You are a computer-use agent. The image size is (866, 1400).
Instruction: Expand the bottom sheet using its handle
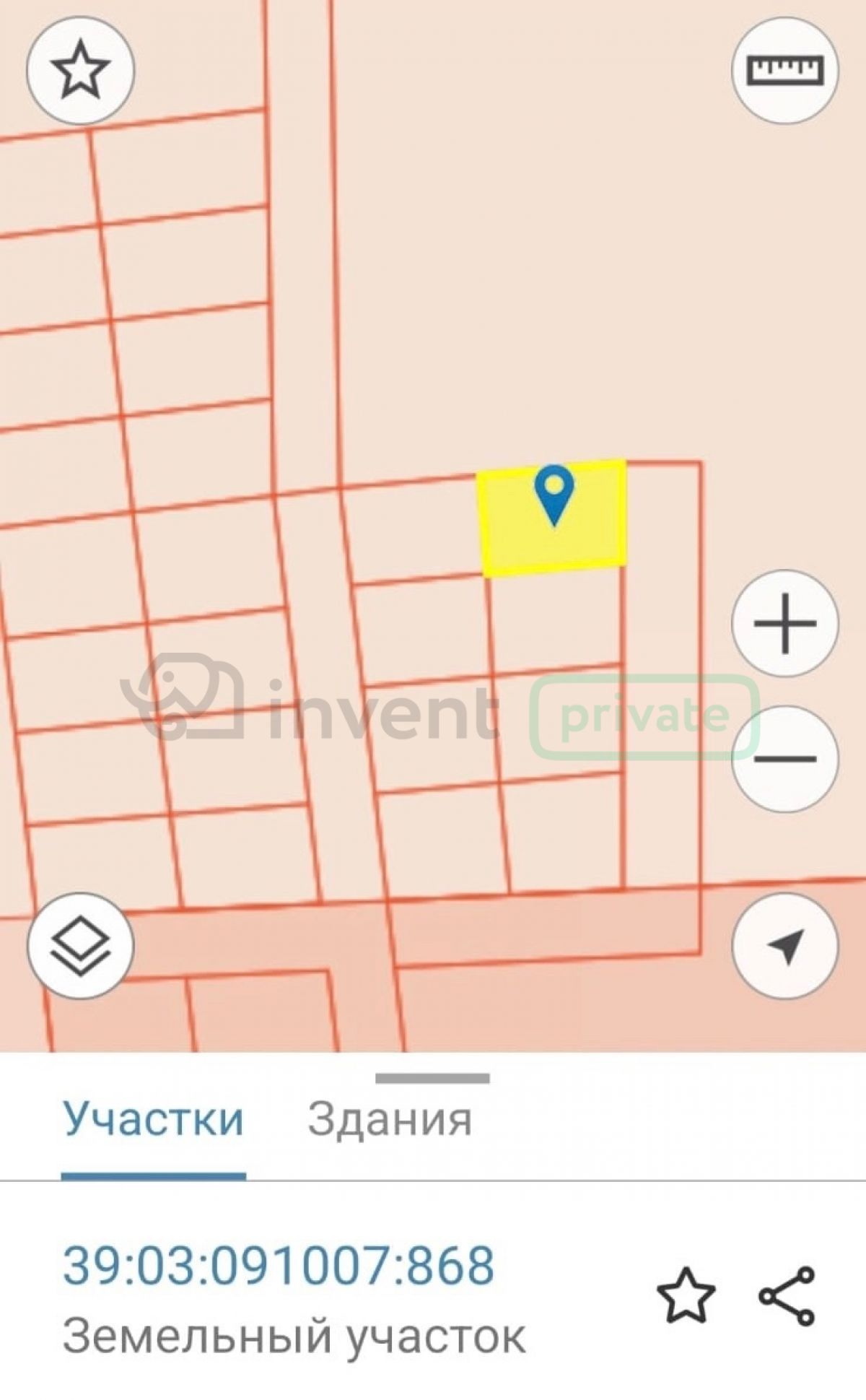click(x=432, y=1078)
